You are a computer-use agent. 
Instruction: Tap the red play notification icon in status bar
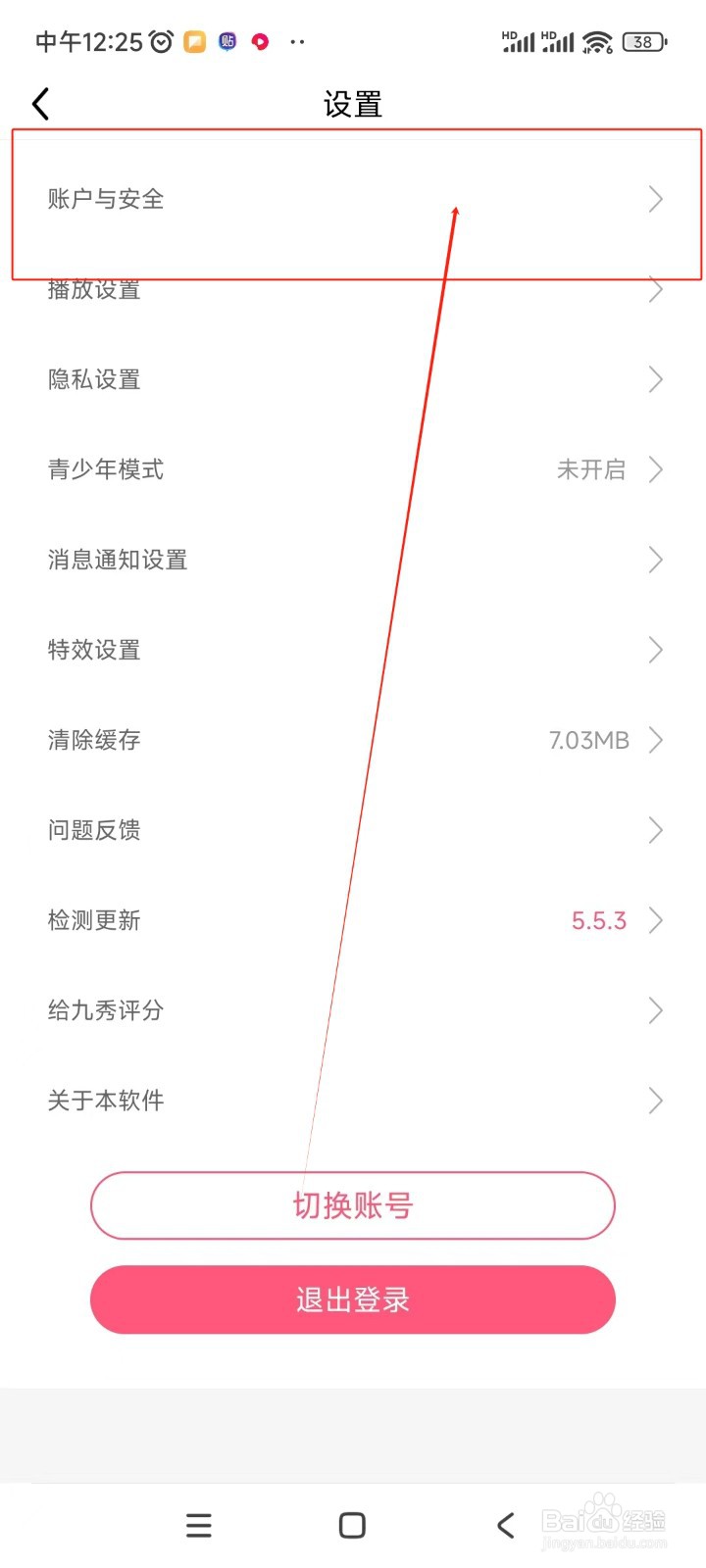(x=260, y=41)
